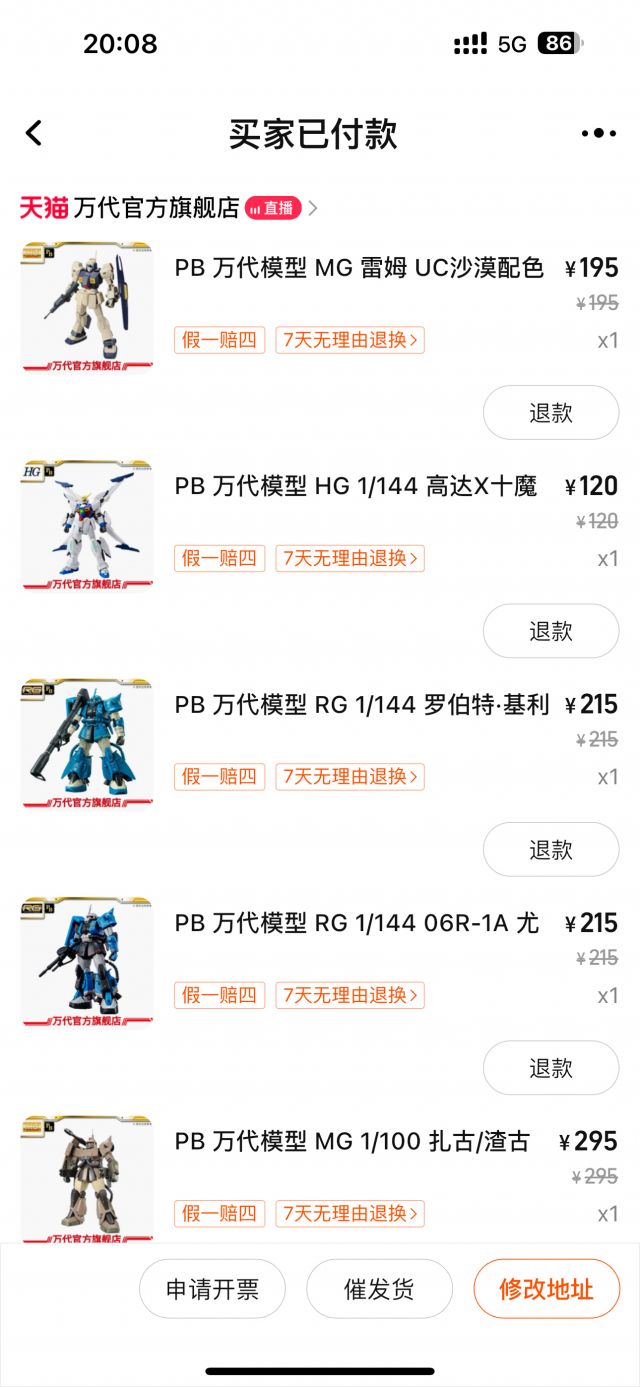The image size is (640, 1387).
Task: Open the HG 1/144 高达X十魔 product image
Action: click(87, 525)
